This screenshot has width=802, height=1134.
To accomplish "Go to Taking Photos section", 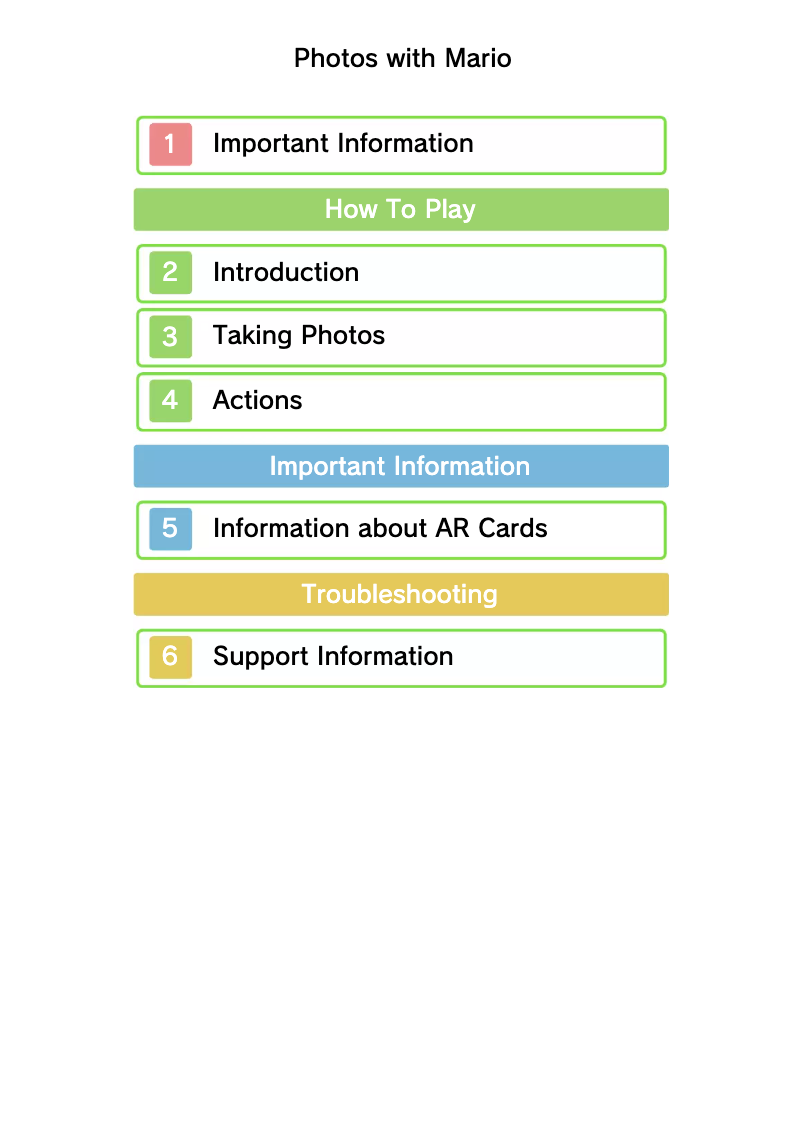I will pos(400,337).
